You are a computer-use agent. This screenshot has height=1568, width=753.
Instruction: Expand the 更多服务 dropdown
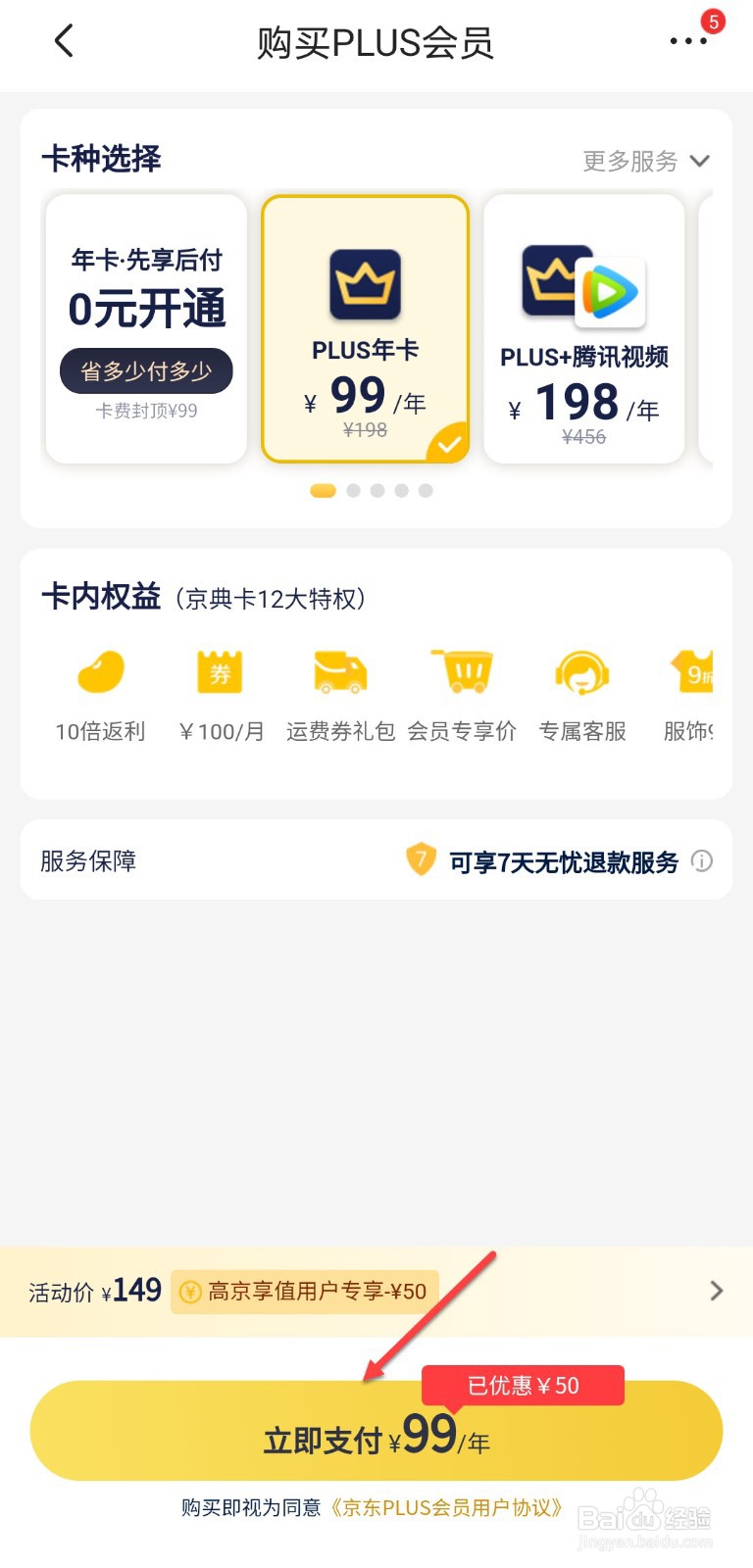(x=646, y=161)
